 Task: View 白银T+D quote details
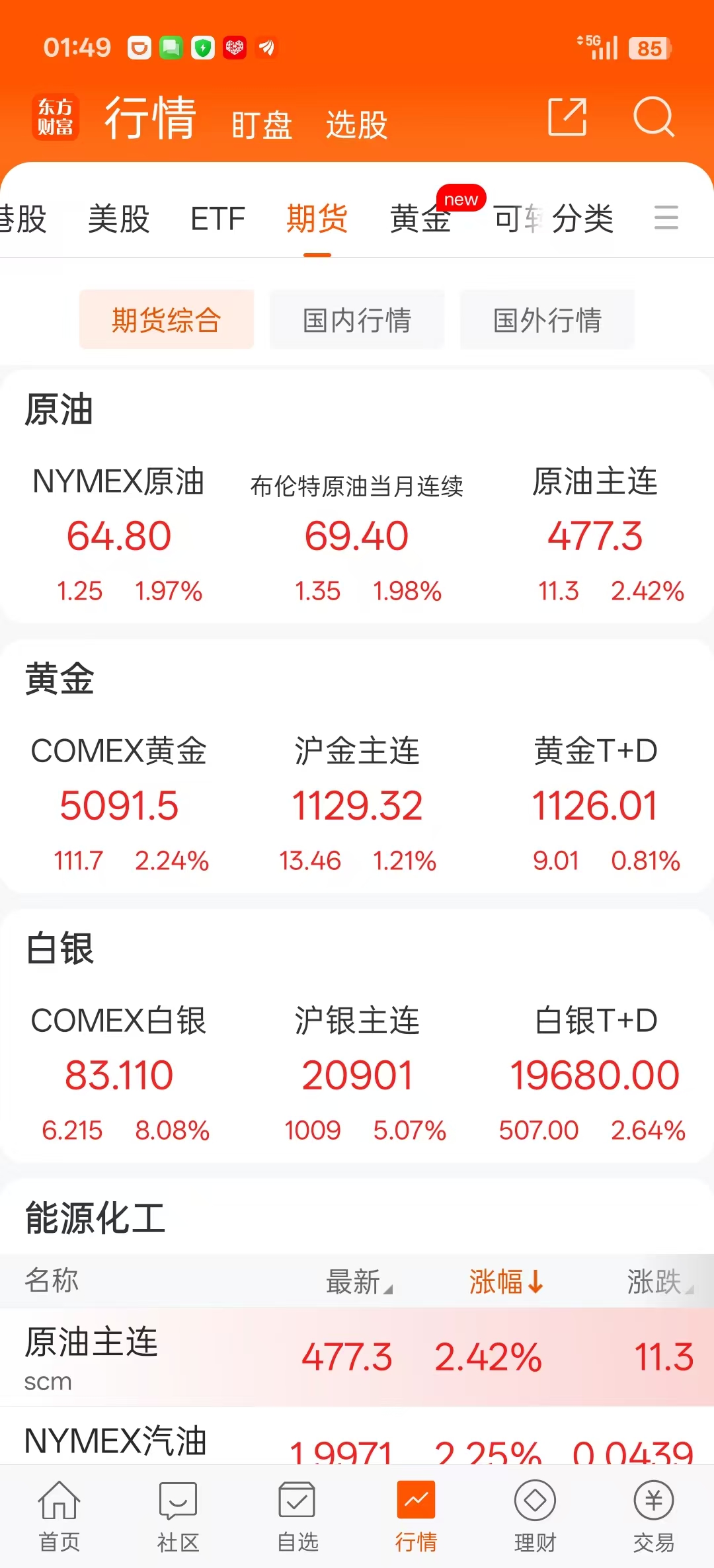[x=595, y=1074]
